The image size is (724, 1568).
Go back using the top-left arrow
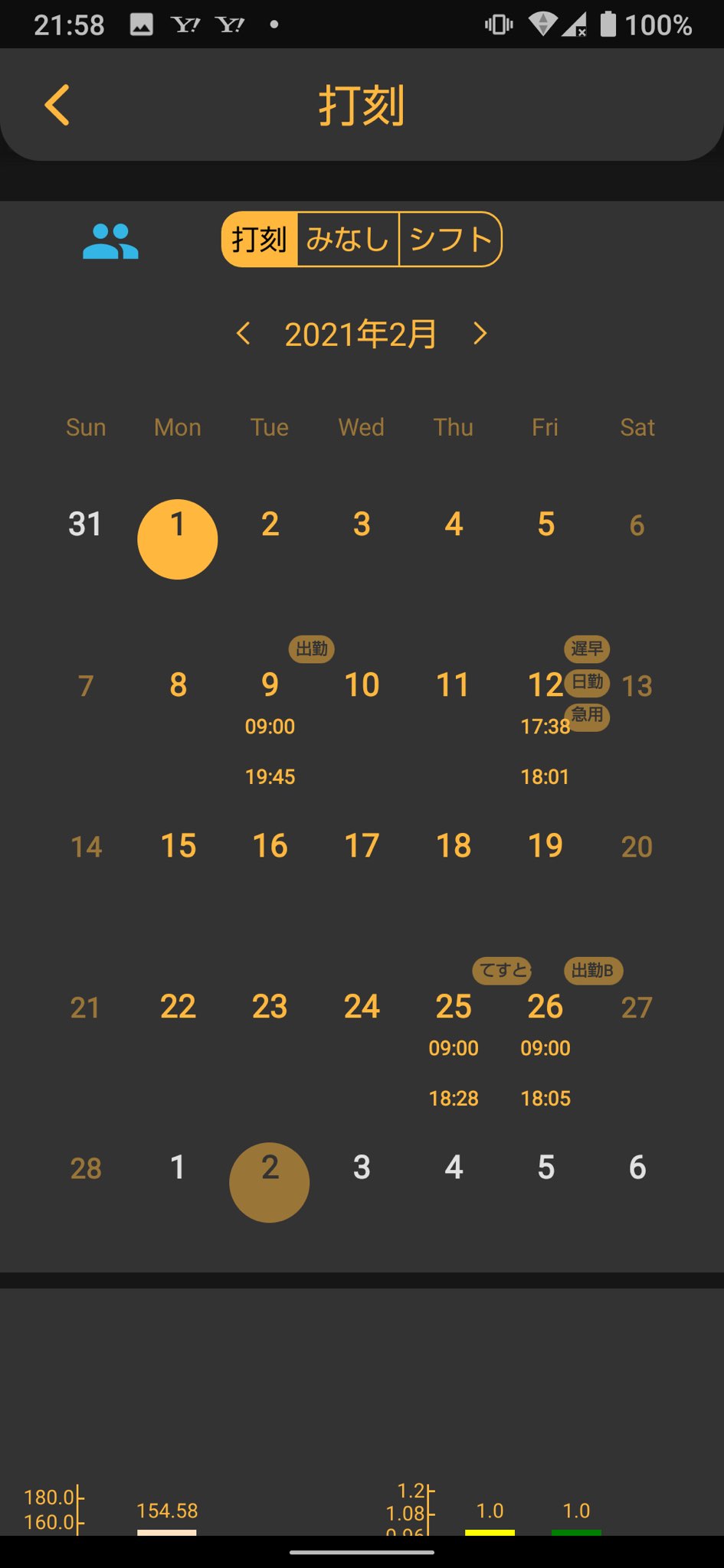click(x=57, y=105)
